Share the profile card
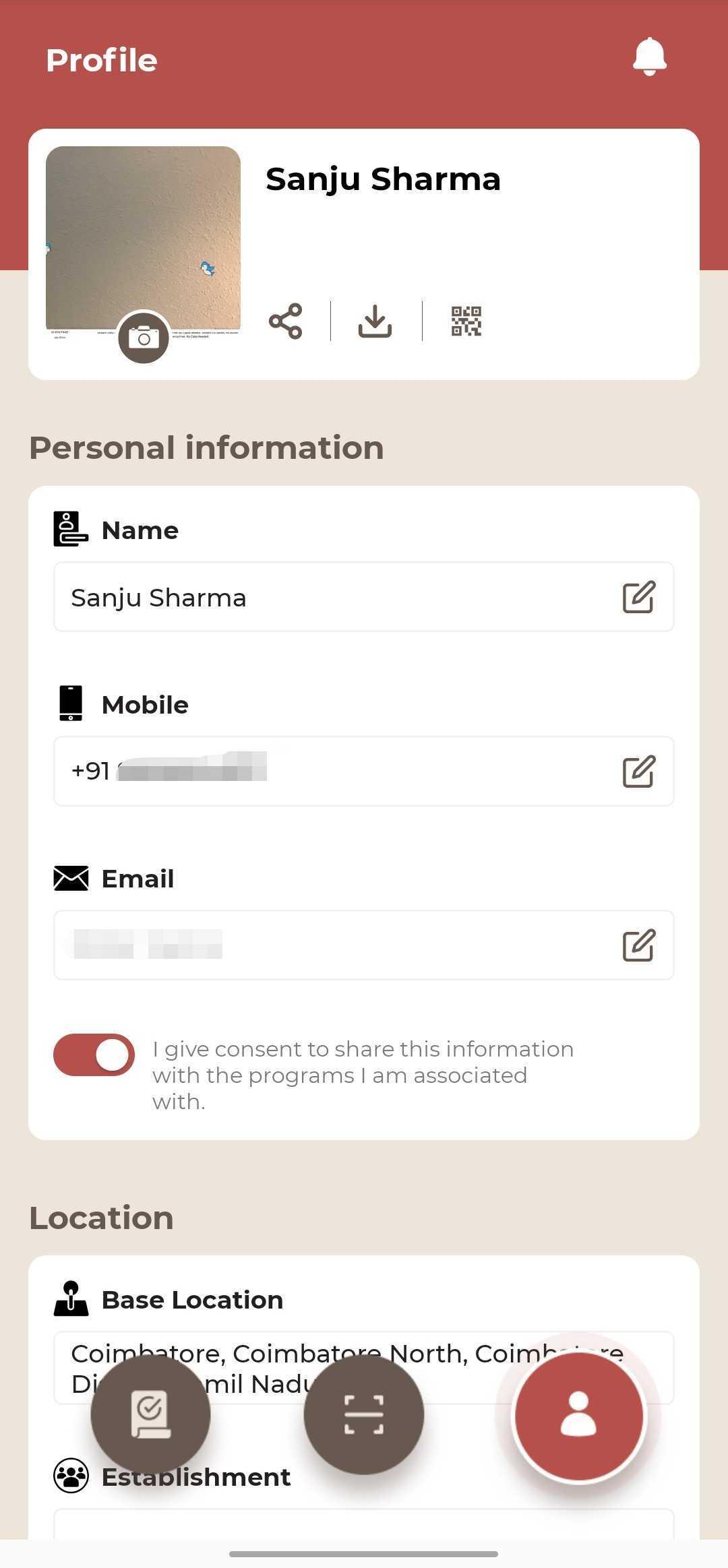Viewport: 728px width, 1568px height. 286,321
